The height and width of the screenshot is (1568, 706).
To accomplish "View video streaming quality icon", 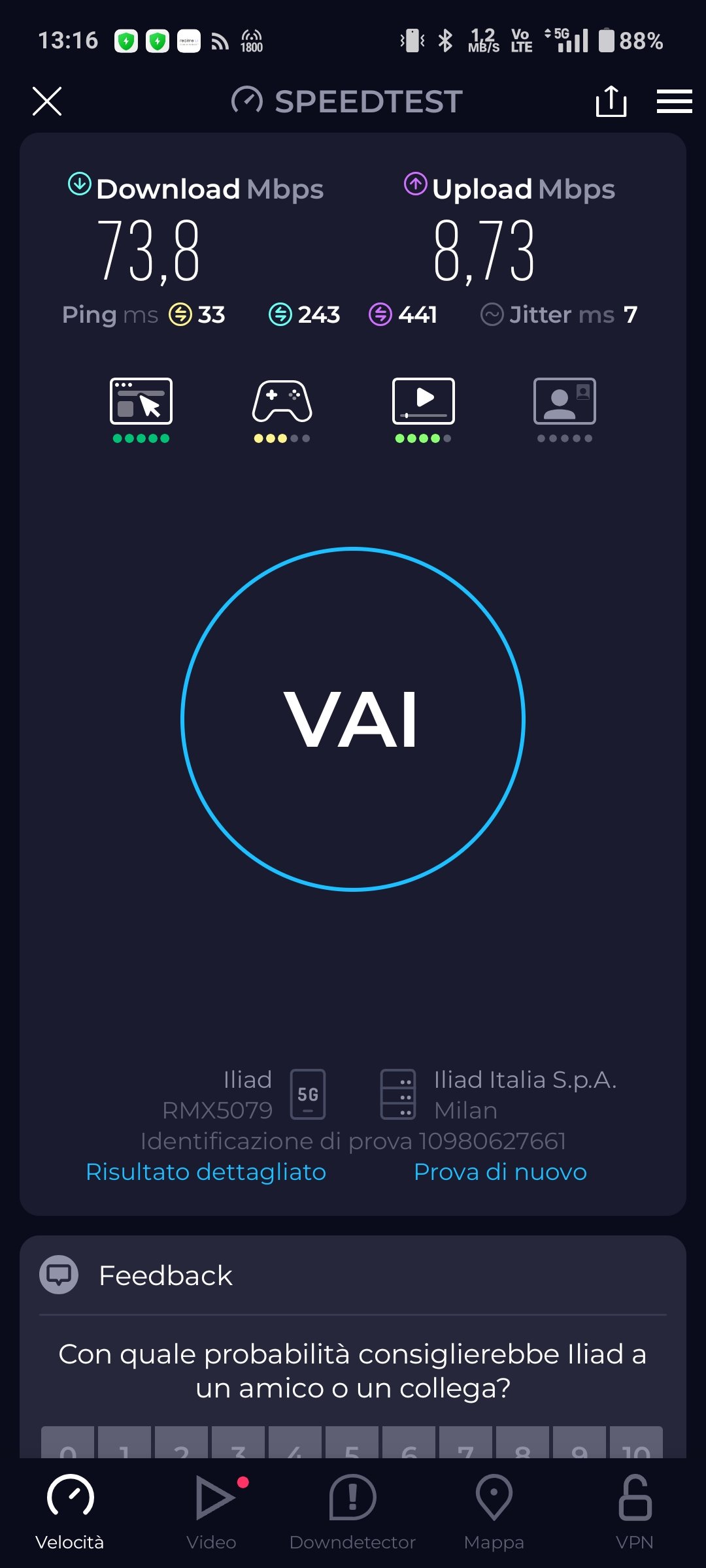I will coord(424,401).
